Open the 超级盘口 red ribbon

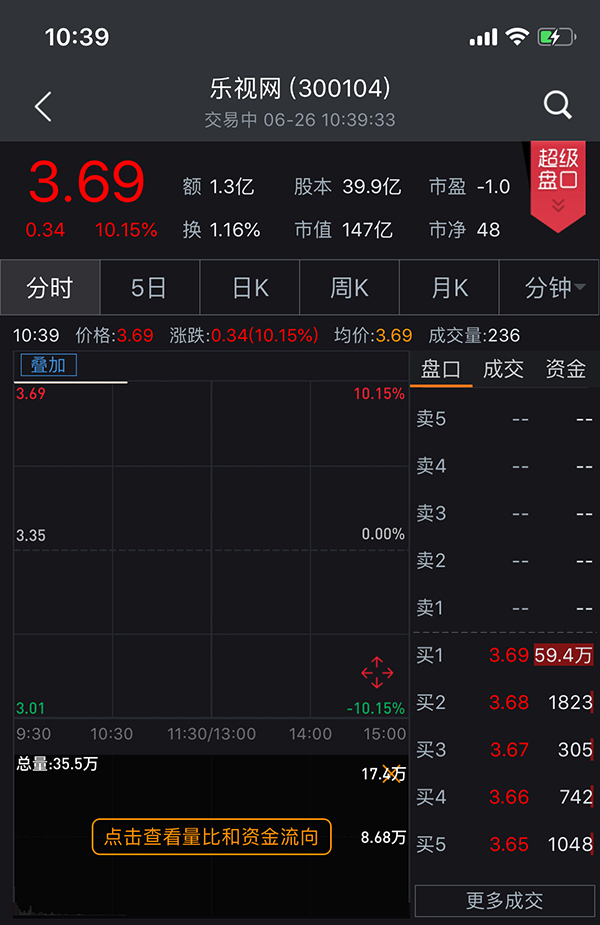[558, 182]
